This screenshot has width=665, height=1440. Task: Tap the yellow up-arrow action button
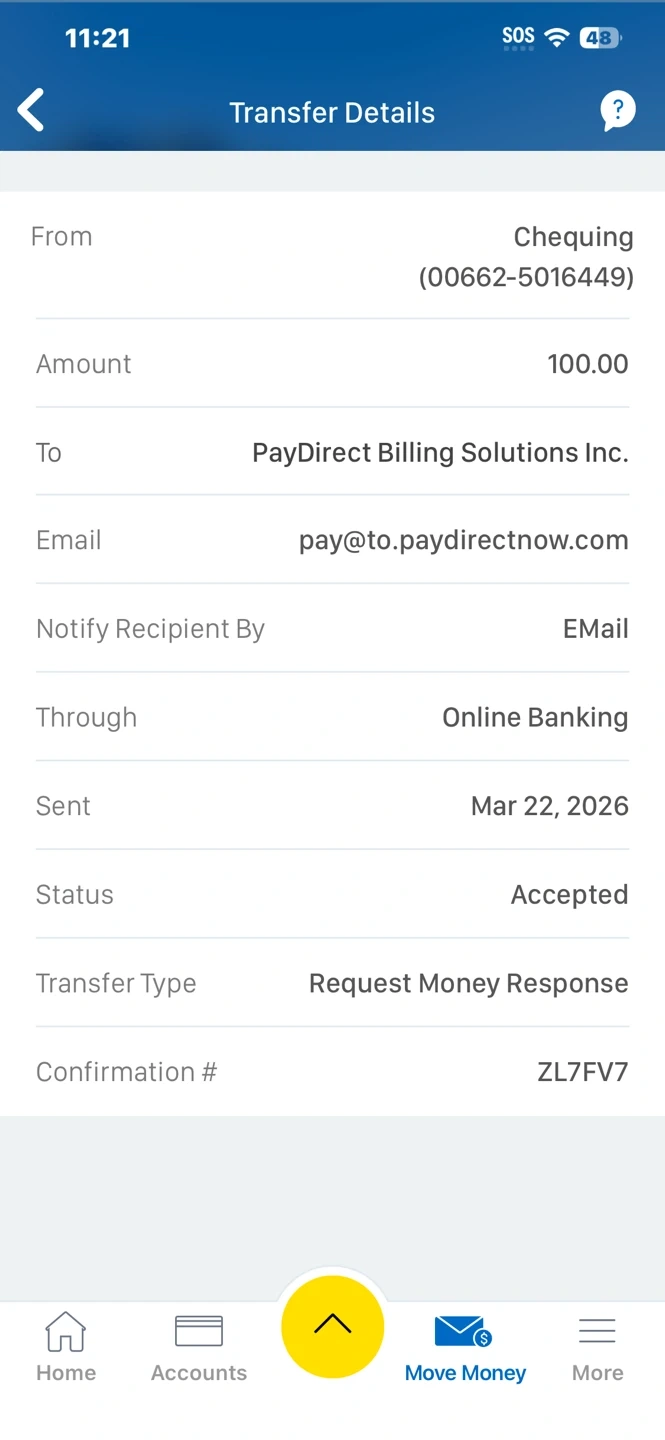(333, 1326)
